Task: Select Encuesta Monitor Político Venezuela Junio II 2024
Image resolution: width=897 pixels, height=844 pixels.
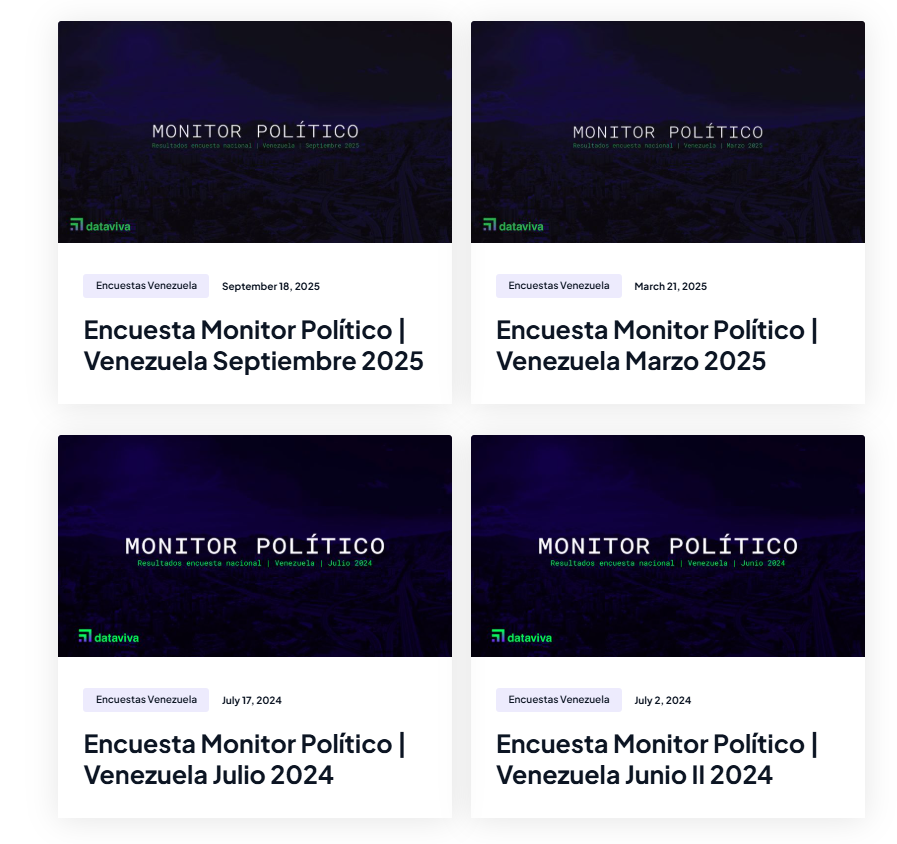Action: [x=656, y=759]
